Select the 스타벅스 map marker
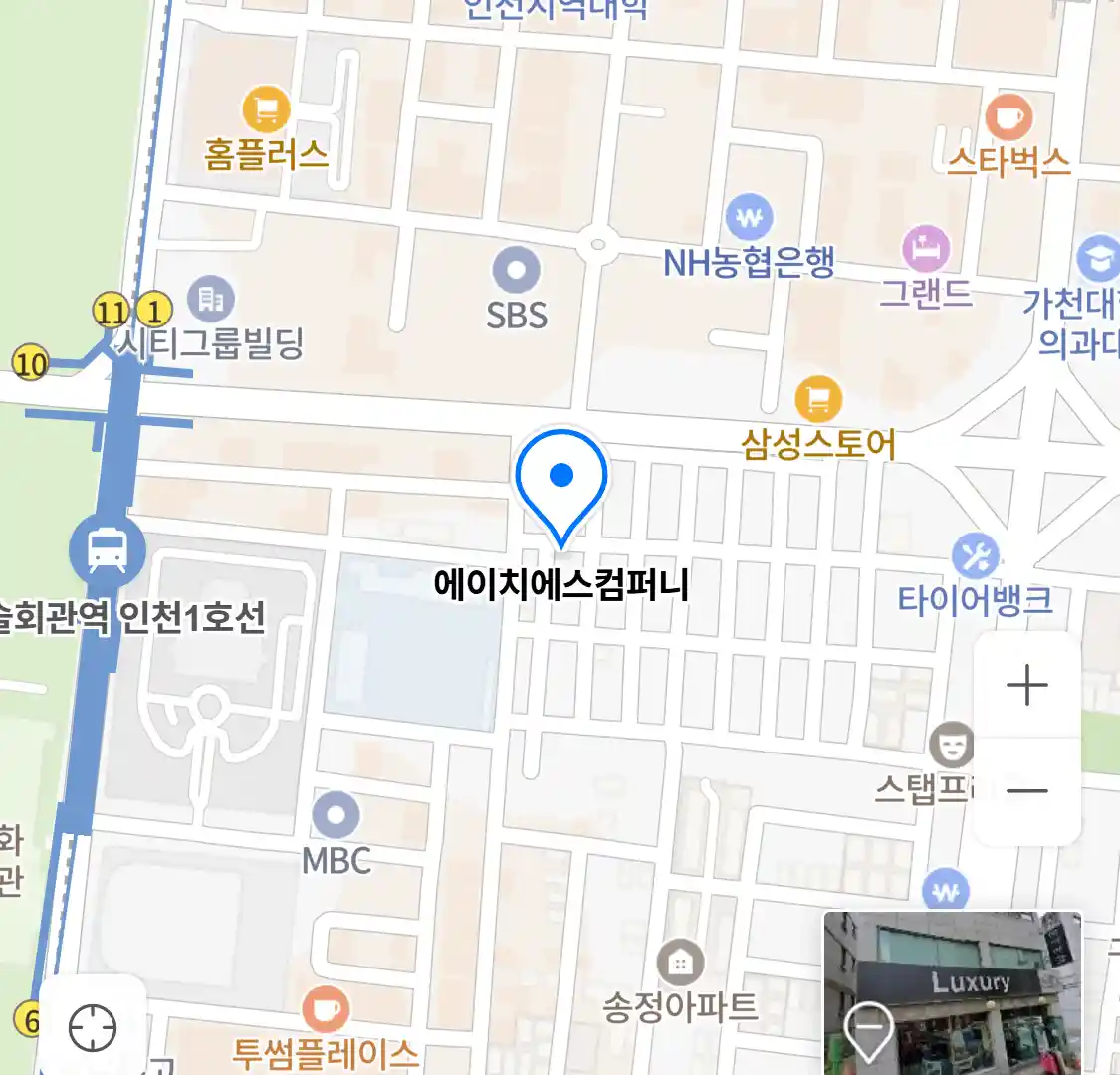Screen dimensions: 1120x1075 (1008, 117)
